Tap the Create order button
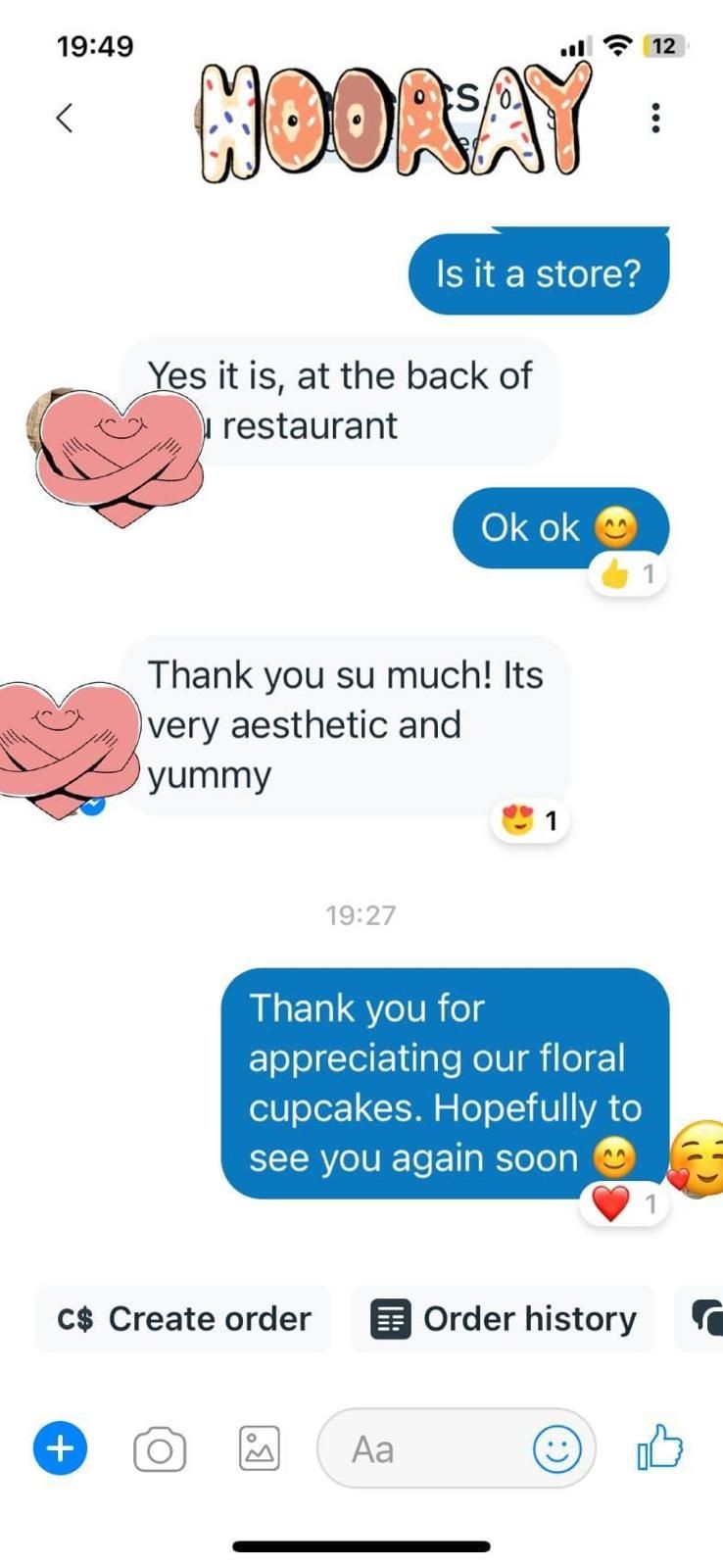The width and height of the screenshot is (723, 1568). pyautogui.click(x=184, y=1319)
